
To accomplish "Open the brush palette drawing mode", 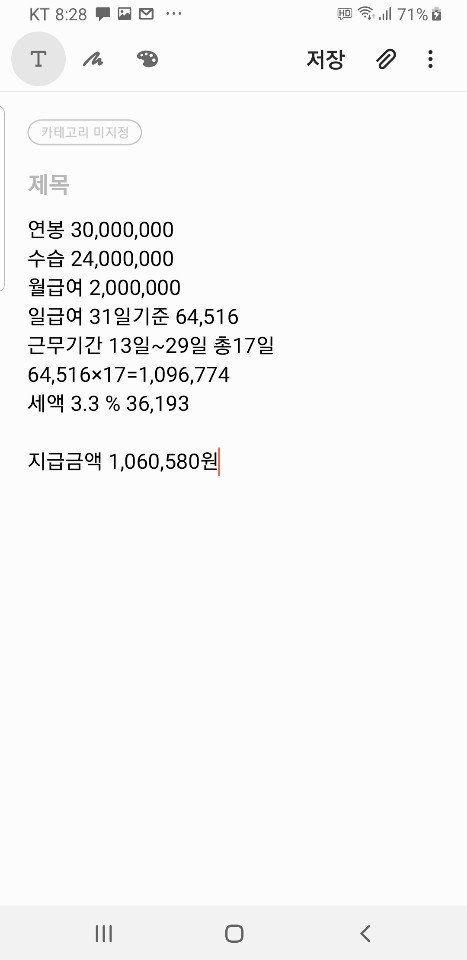I will 148,59.
